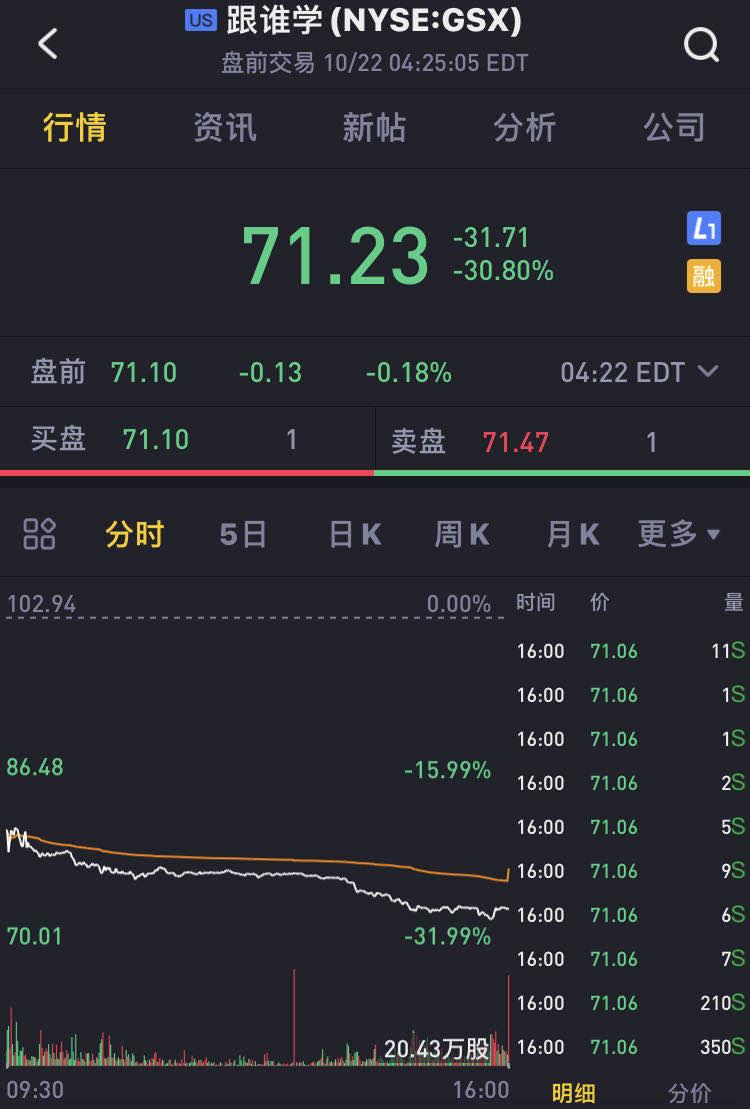Screen dimensions: 750x1109
Task: Select the 5日 chart period
Action: 243,534
